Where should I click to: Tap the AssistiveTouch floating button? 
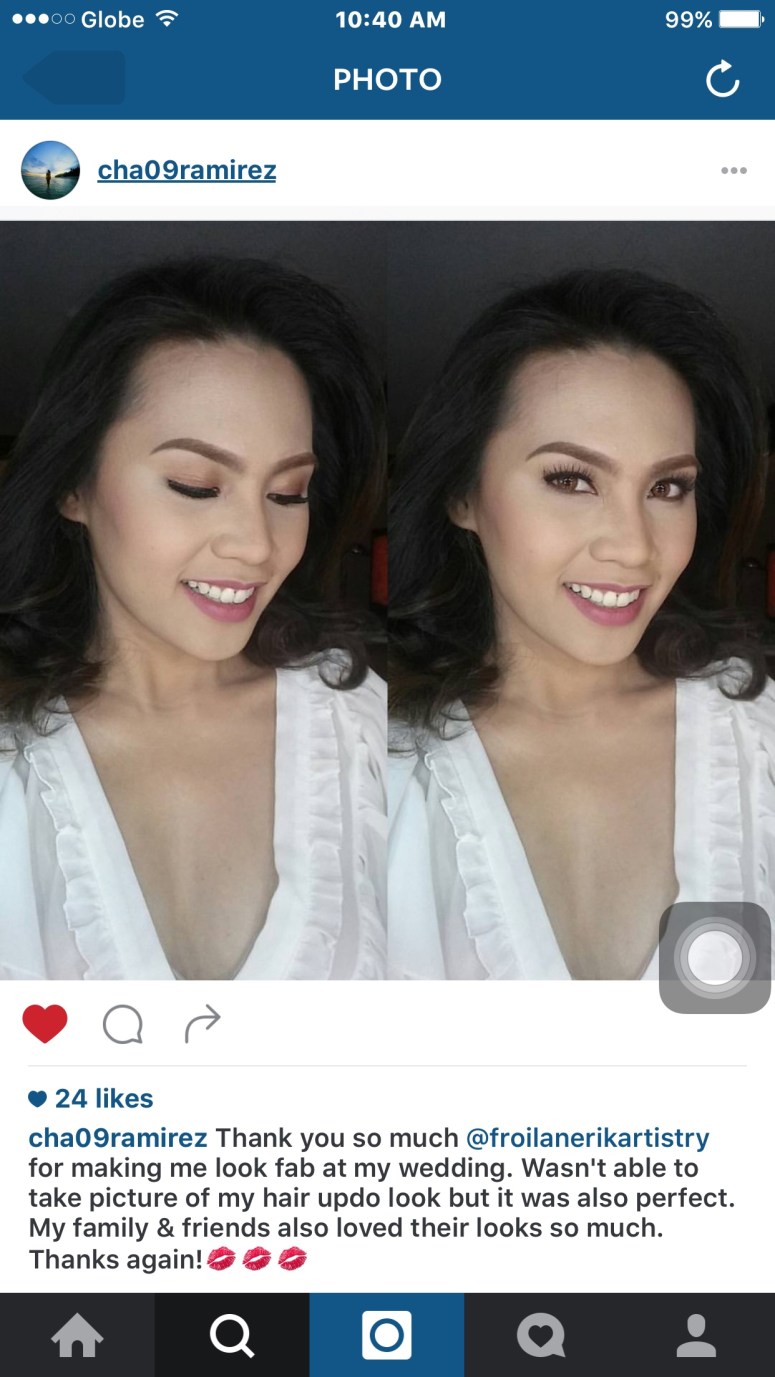714,958
